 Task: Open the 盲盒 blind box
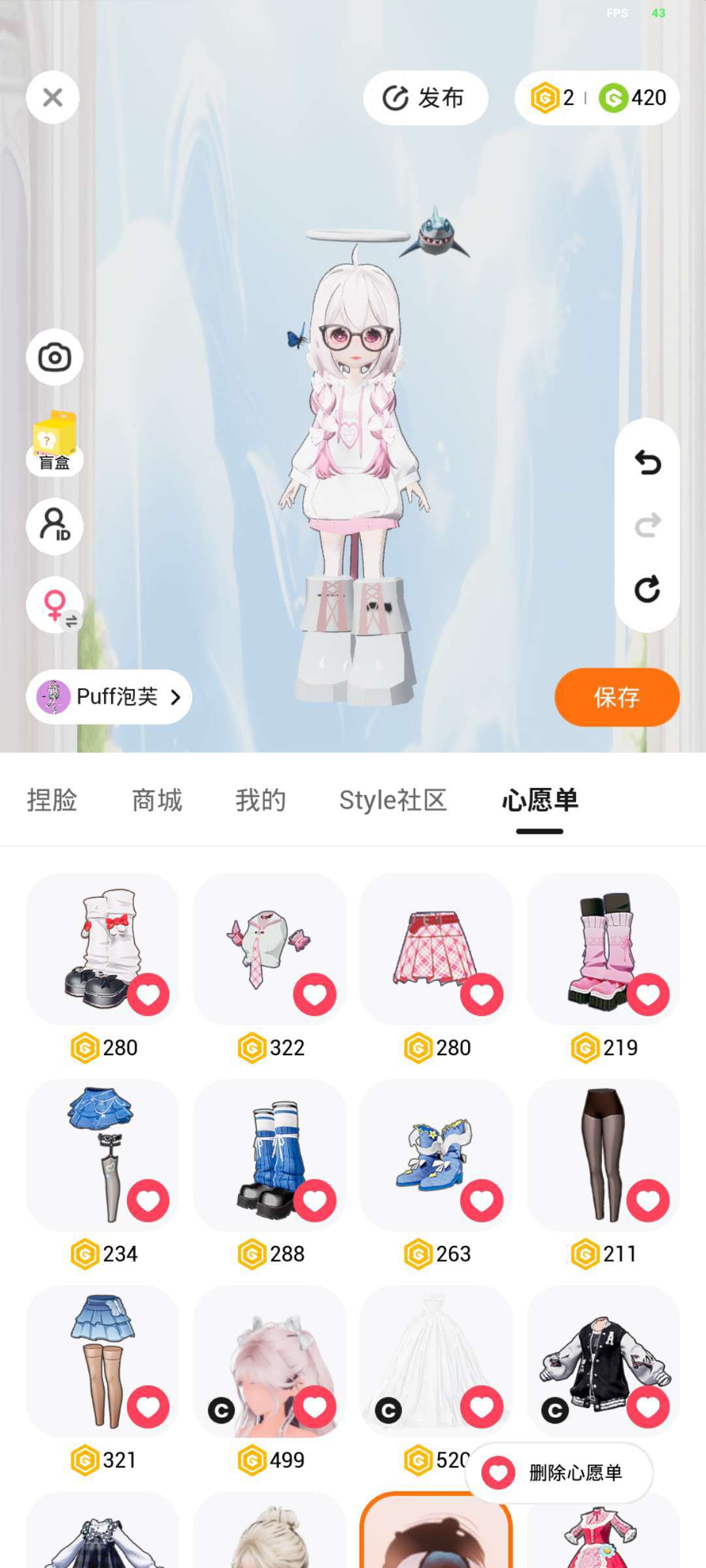54,442
